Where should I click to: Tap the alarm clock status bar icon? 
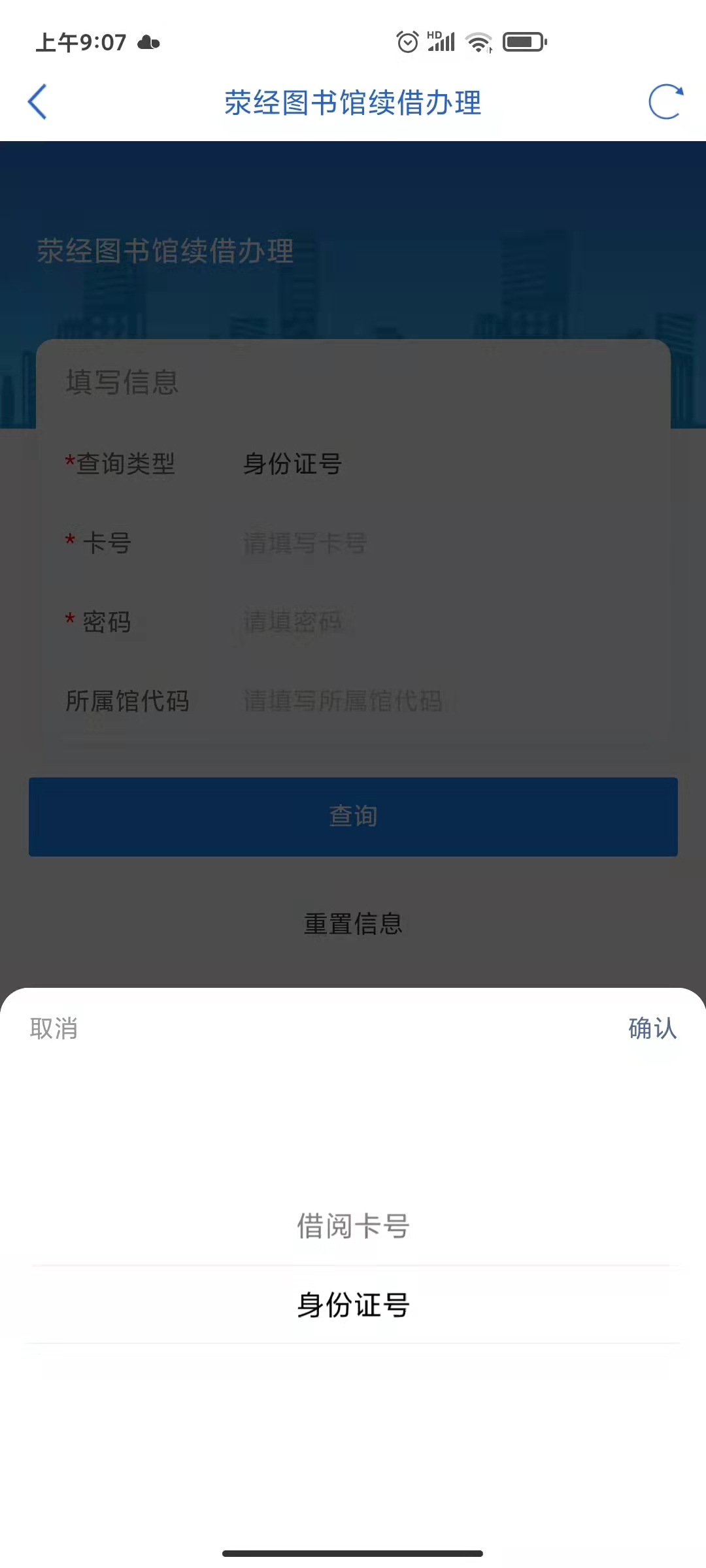point(409,41)
